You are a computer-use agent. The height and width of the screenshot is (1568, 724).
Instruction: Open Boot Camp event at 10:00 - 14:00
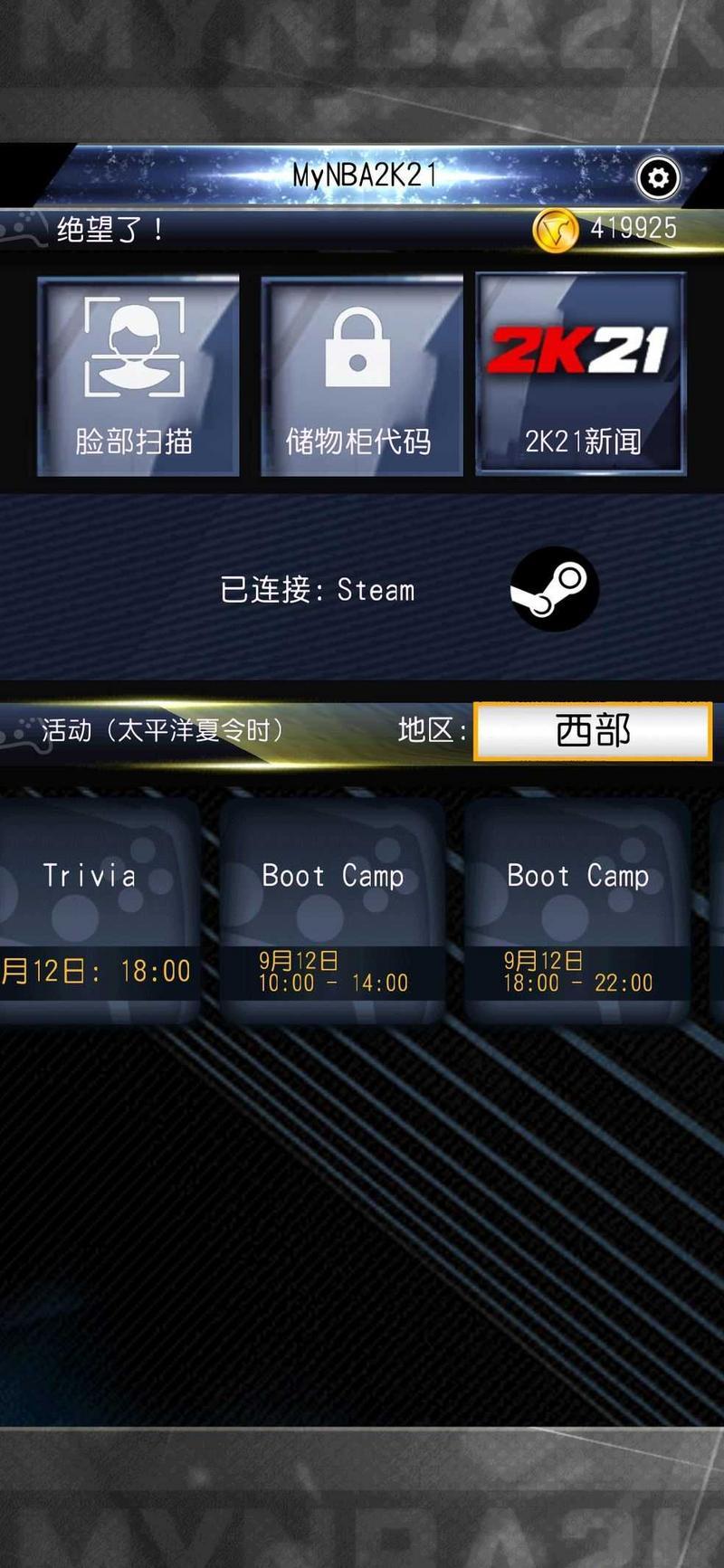(x=332, y=910)
